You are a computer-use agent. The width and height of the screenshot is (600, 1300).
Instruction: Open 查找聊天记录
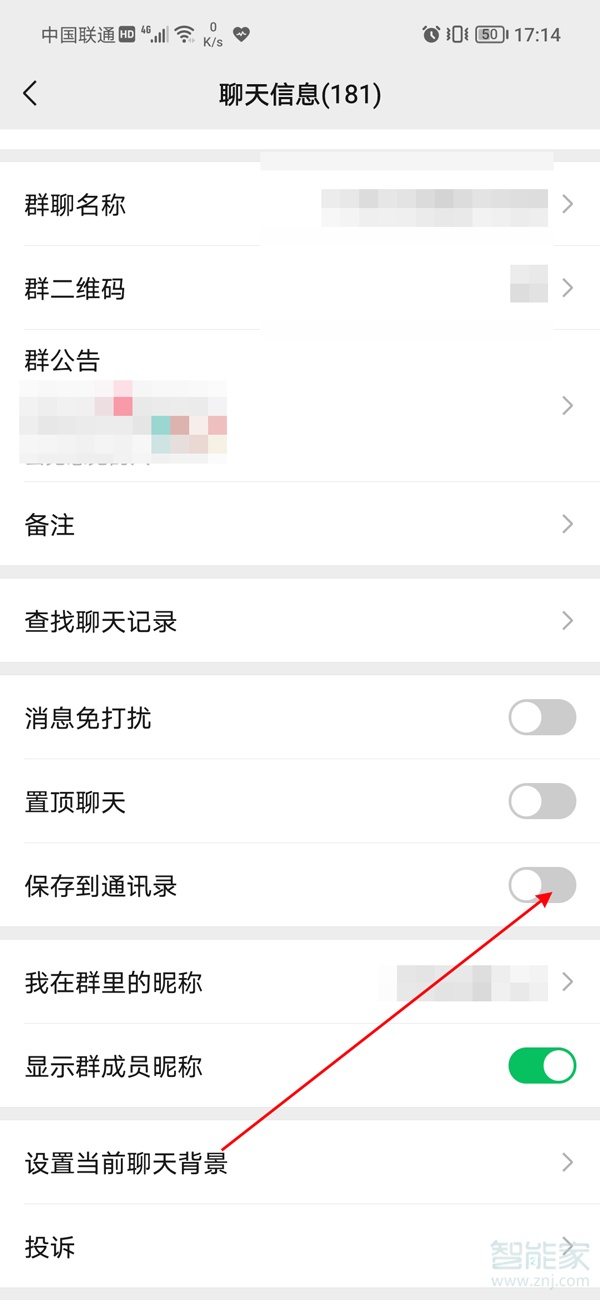tap(300, 621)
